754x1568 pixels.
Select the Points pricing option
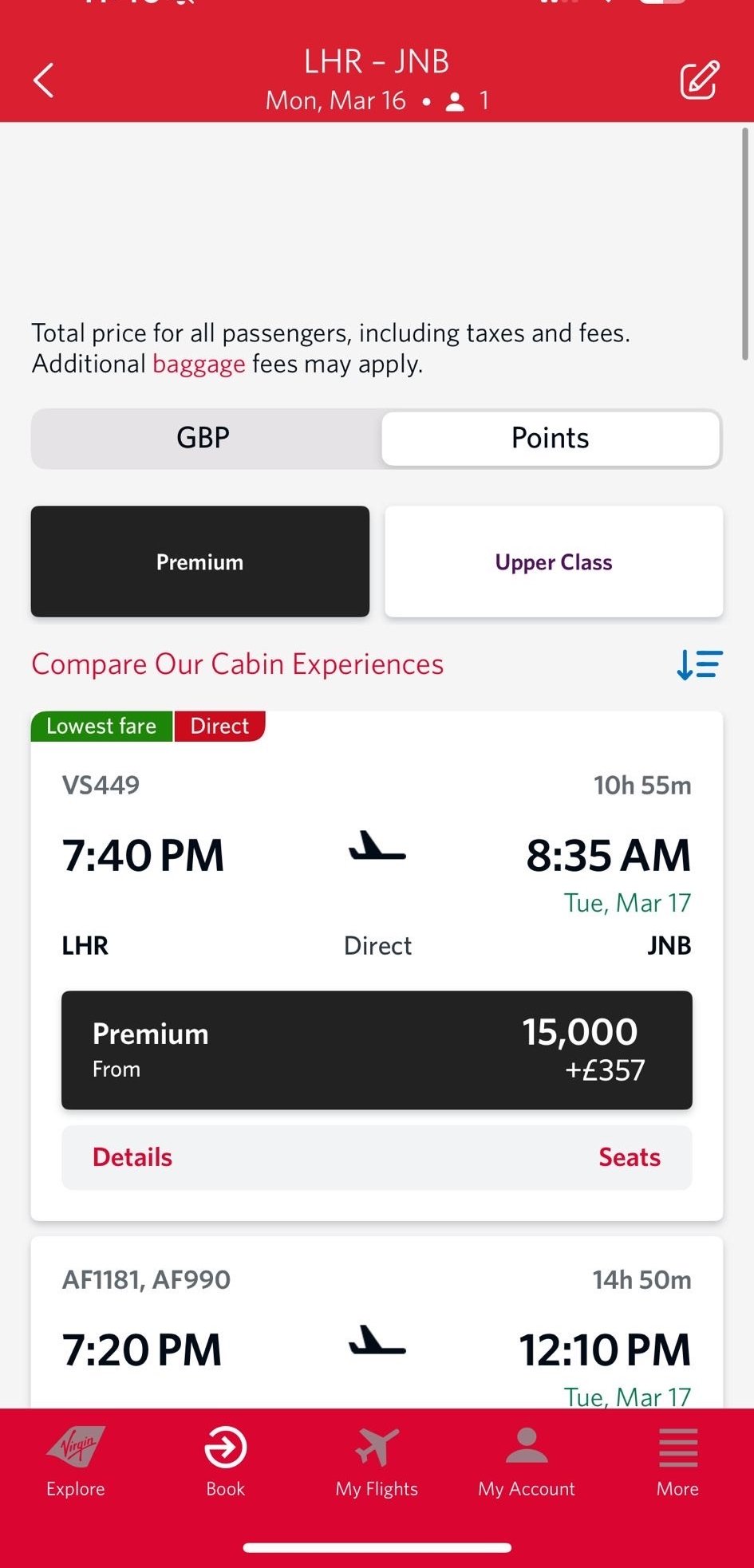[x=551, y=438]
